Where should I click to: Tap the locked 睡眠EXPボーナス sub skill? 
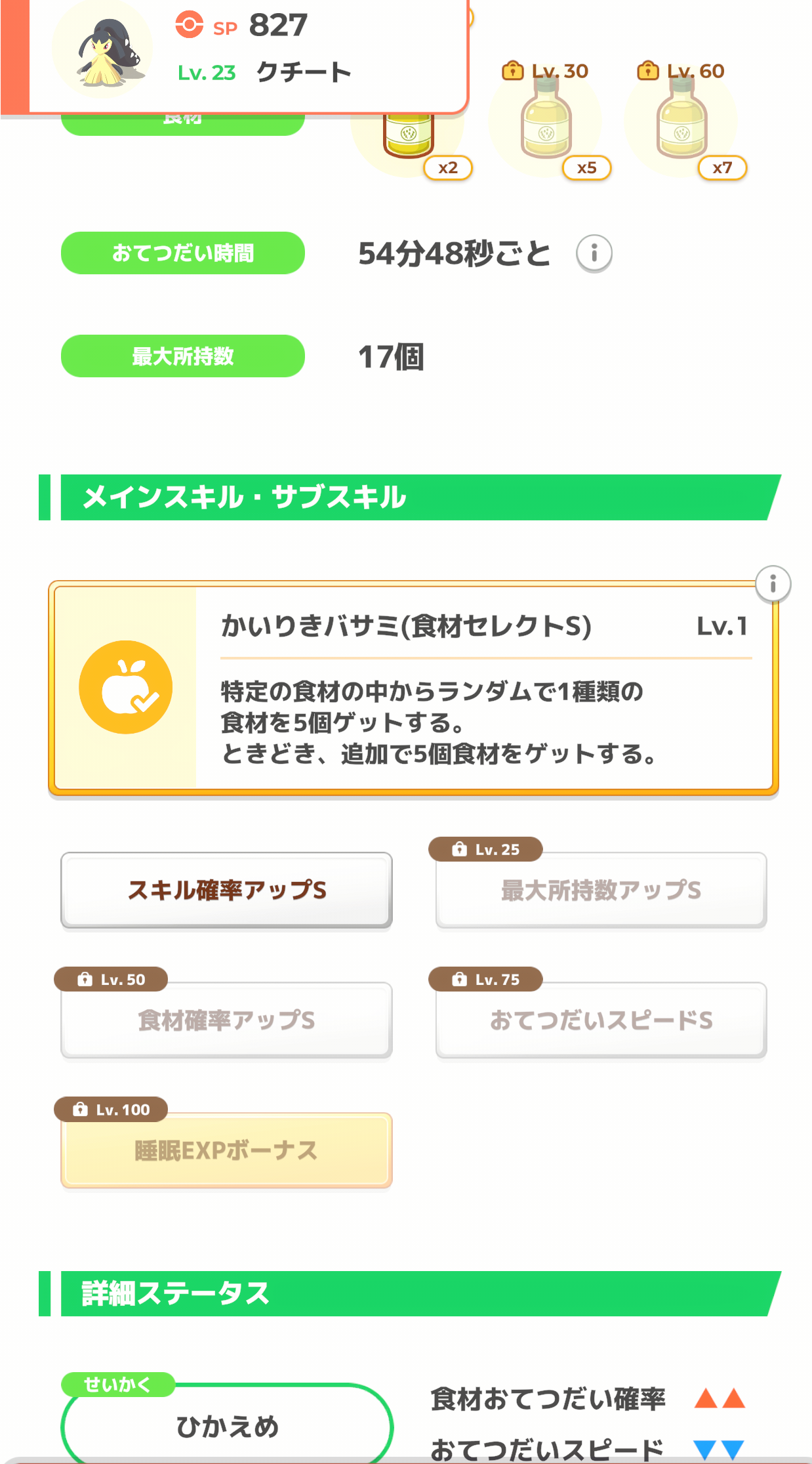pos(226,1150)
